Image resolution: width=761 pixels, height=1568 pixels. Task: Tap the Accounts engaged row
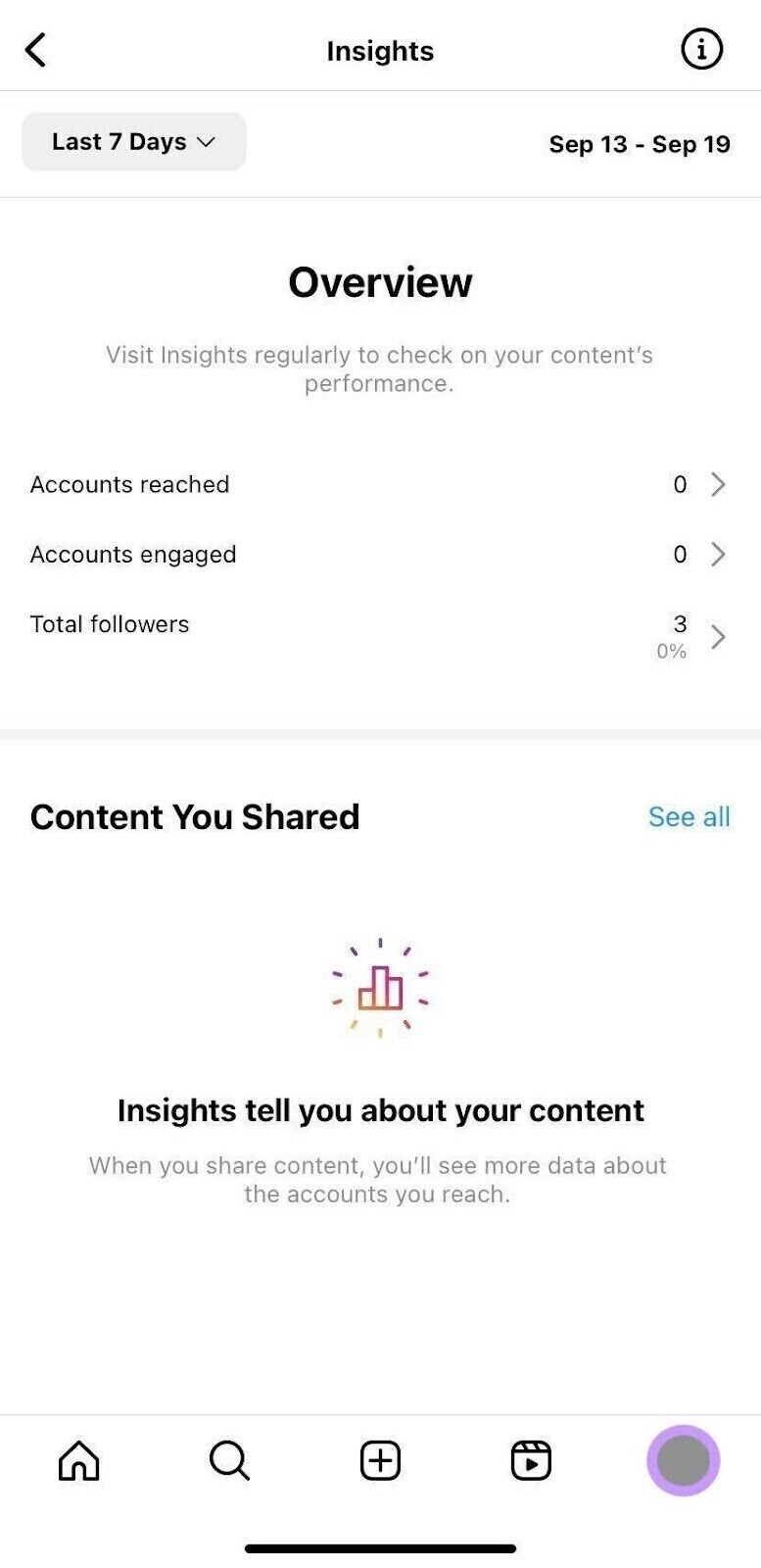coord(133,554)
